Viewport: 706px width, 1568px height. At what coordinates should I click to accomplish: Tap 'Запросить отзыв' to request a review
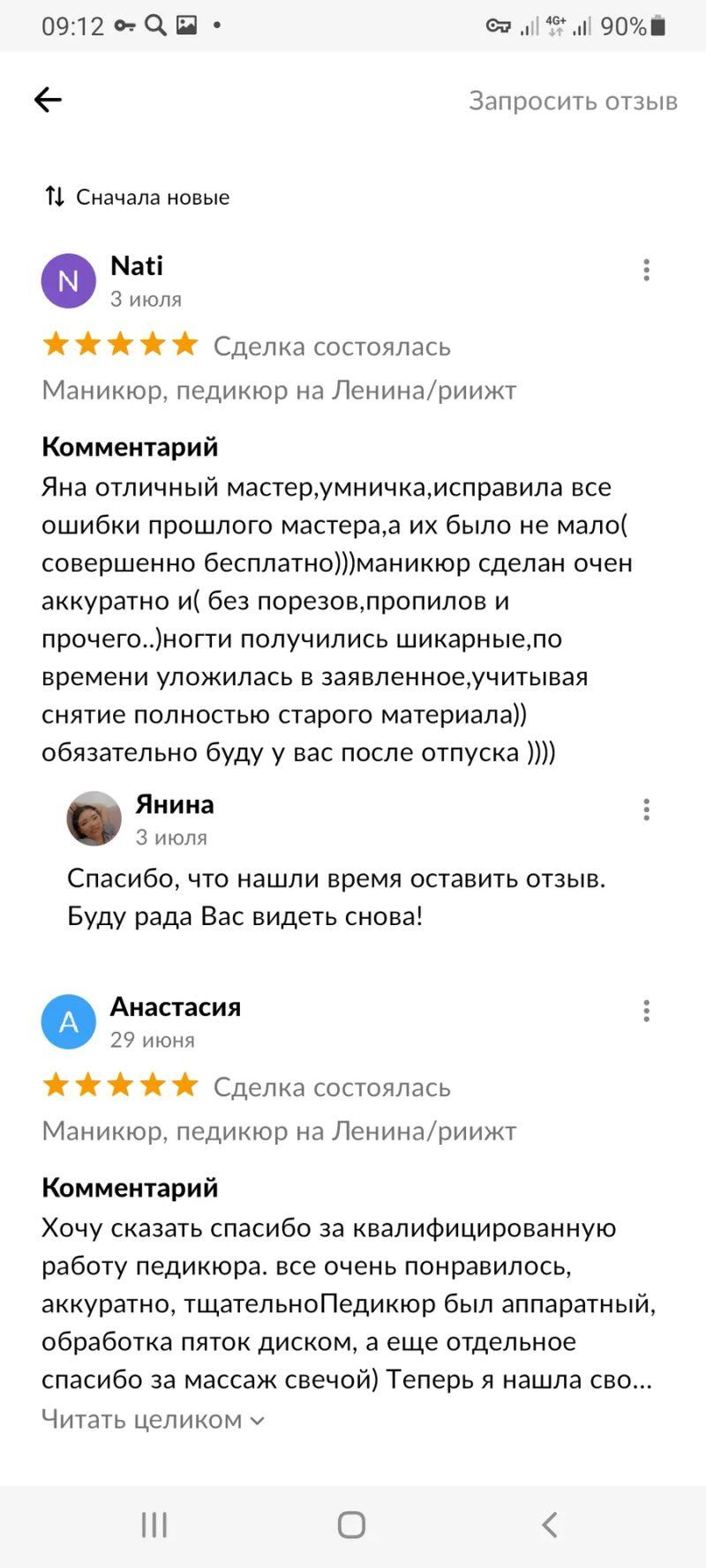click(x=573, y=101)
